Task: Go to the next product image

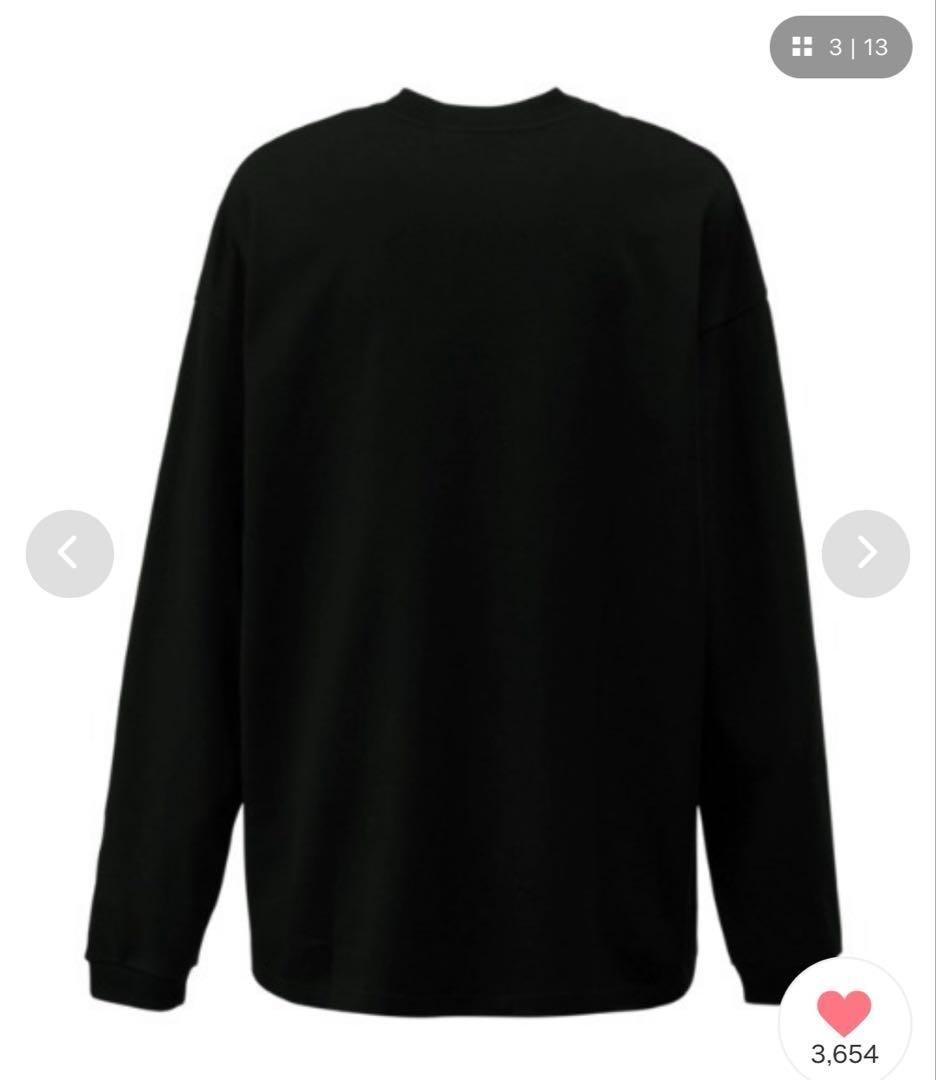Action: point(865,553)
